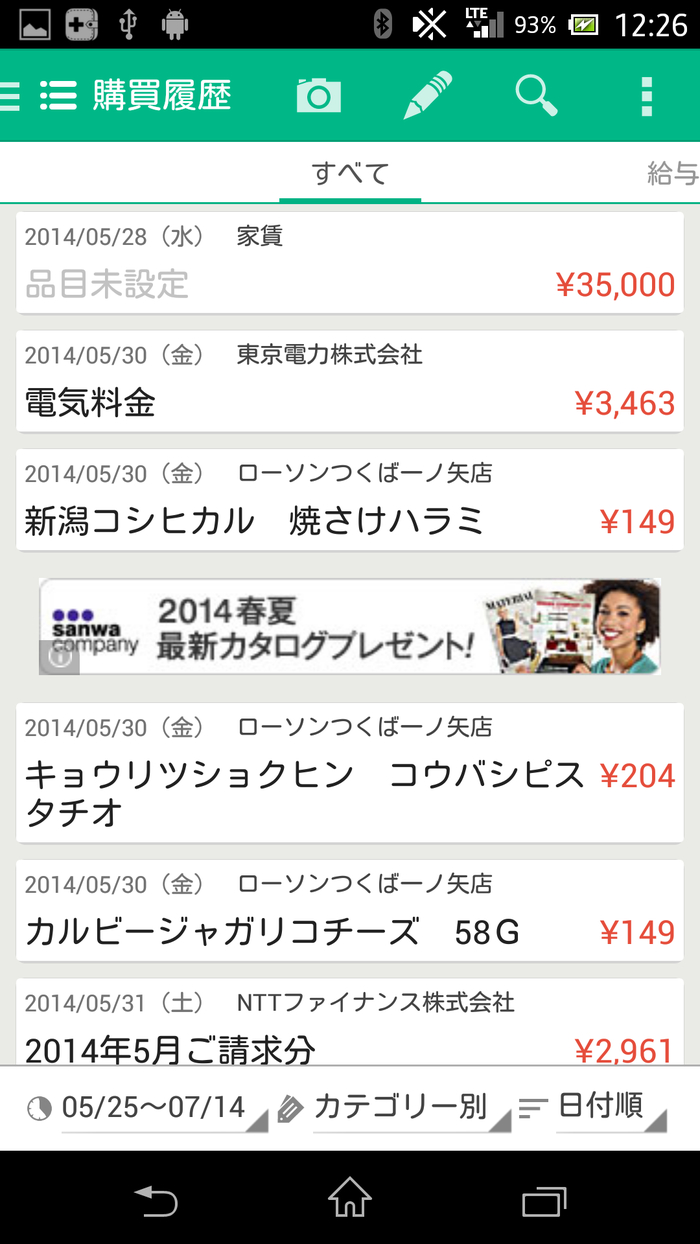Go back with the system back button
Viewport: 700px width, 1244px height.
(x=156, y=1199)
